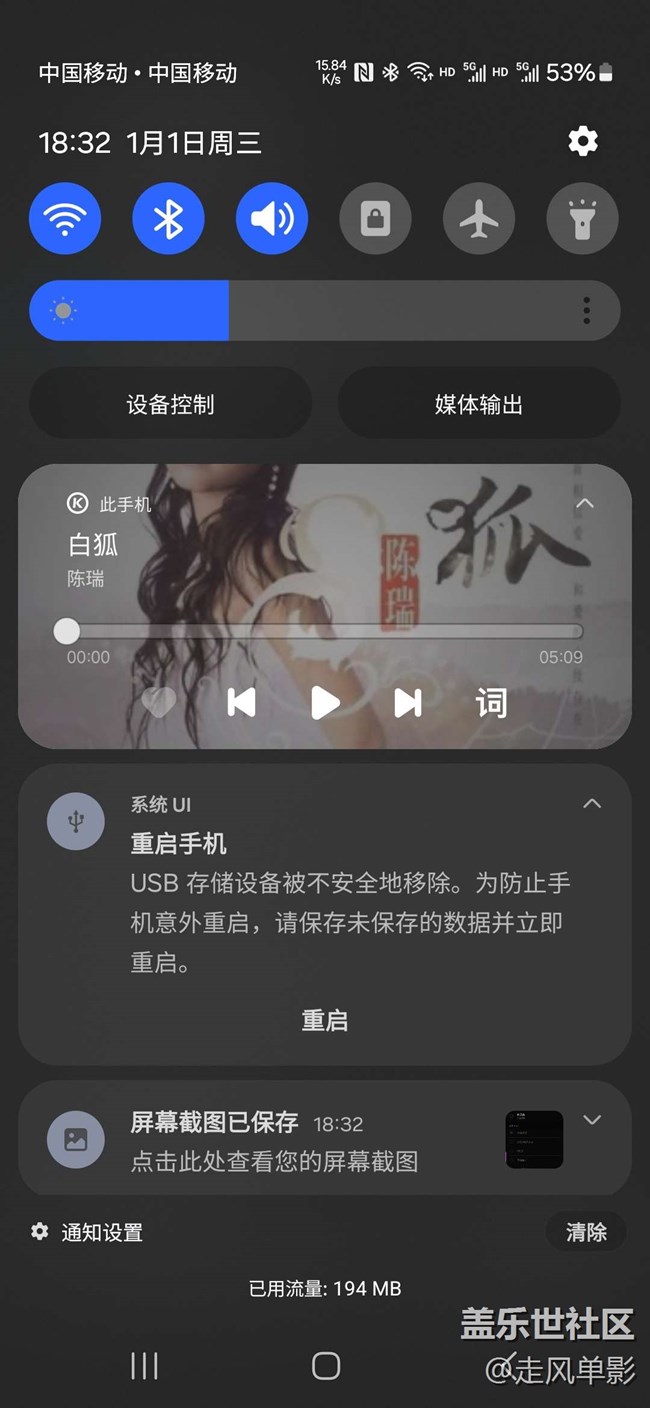Toggle the sound mode
This screenshot has height=1408, width=650.
[272, 218]
